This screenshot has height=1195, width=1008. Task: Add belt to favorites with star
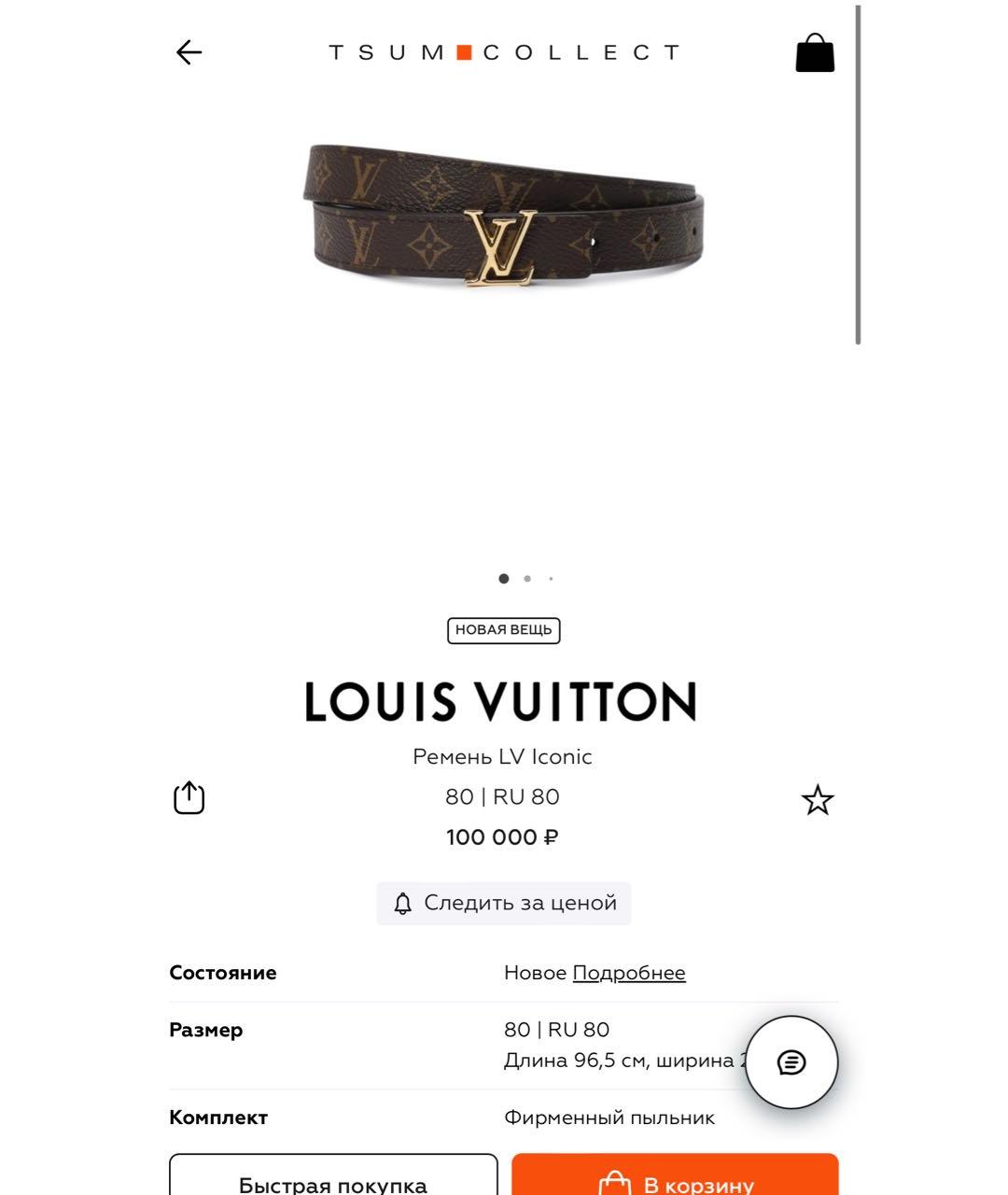[x=818, y=800]
